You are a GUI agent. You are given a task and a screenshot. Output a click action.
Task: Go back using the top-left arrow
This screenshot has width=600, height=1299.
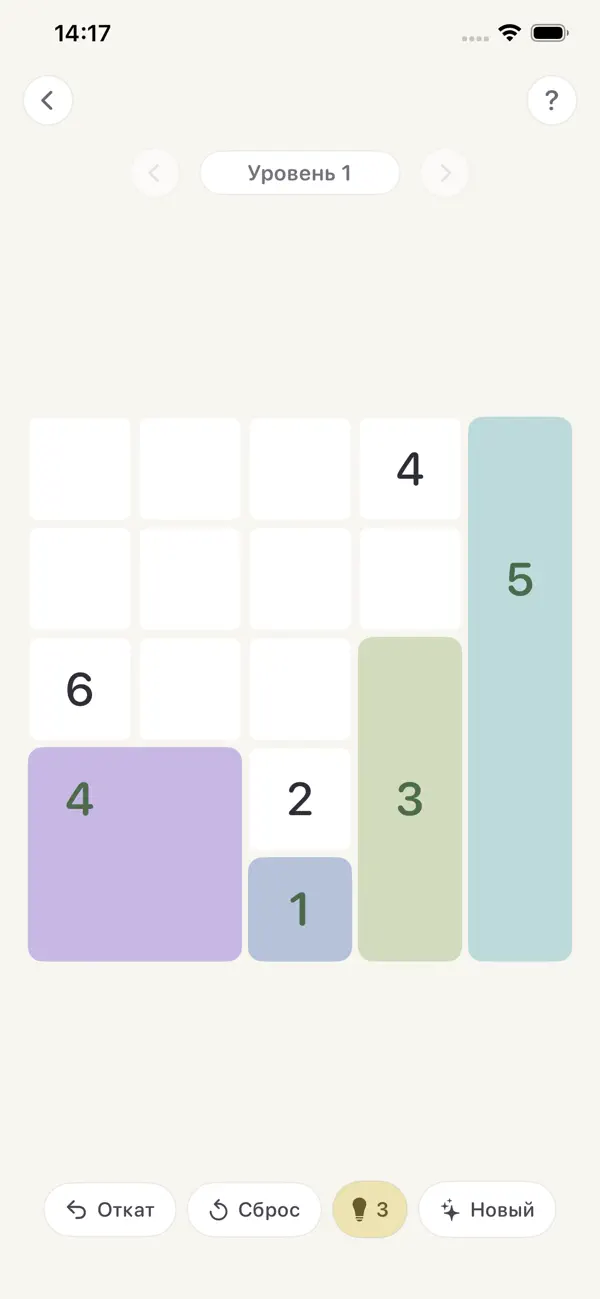48,100
